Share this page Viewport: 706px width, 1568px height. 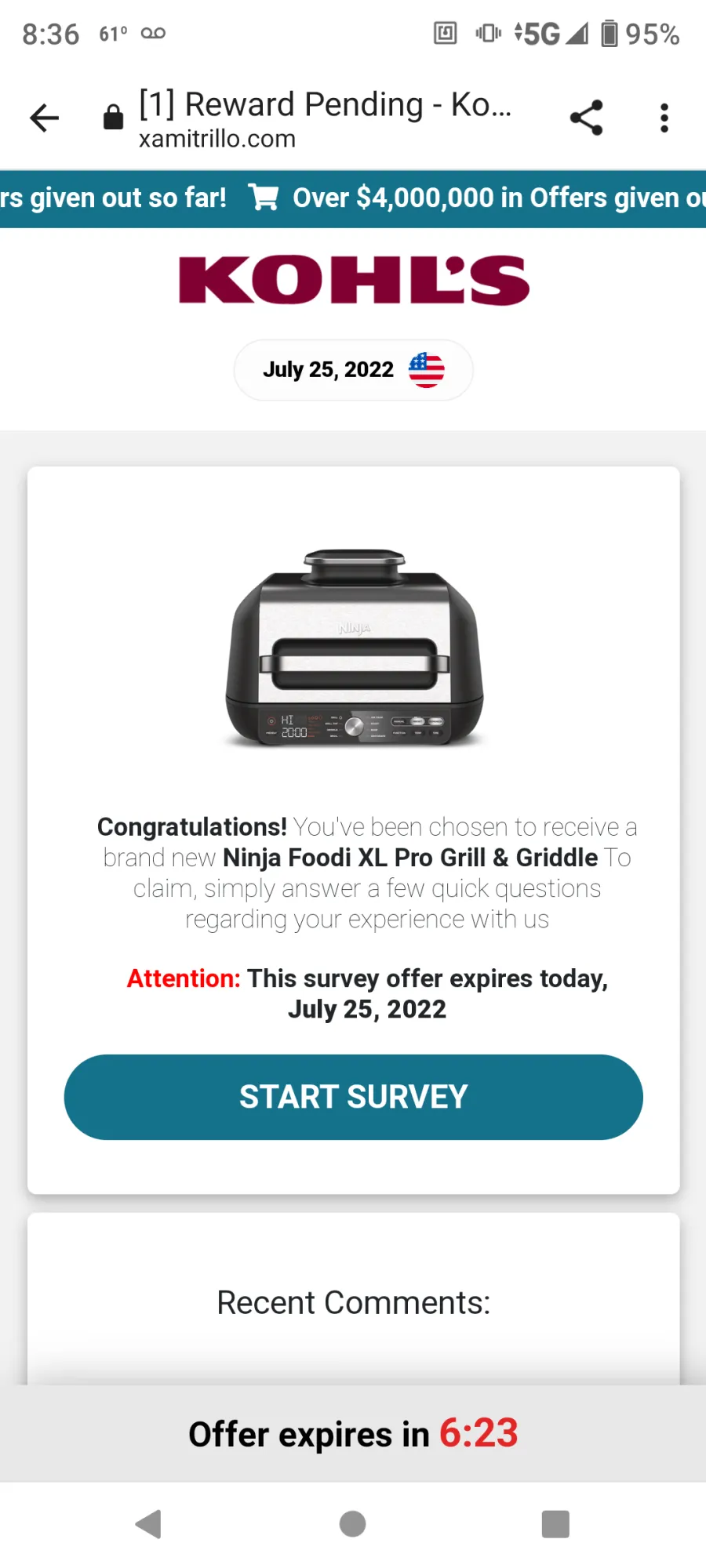(586, 118)
